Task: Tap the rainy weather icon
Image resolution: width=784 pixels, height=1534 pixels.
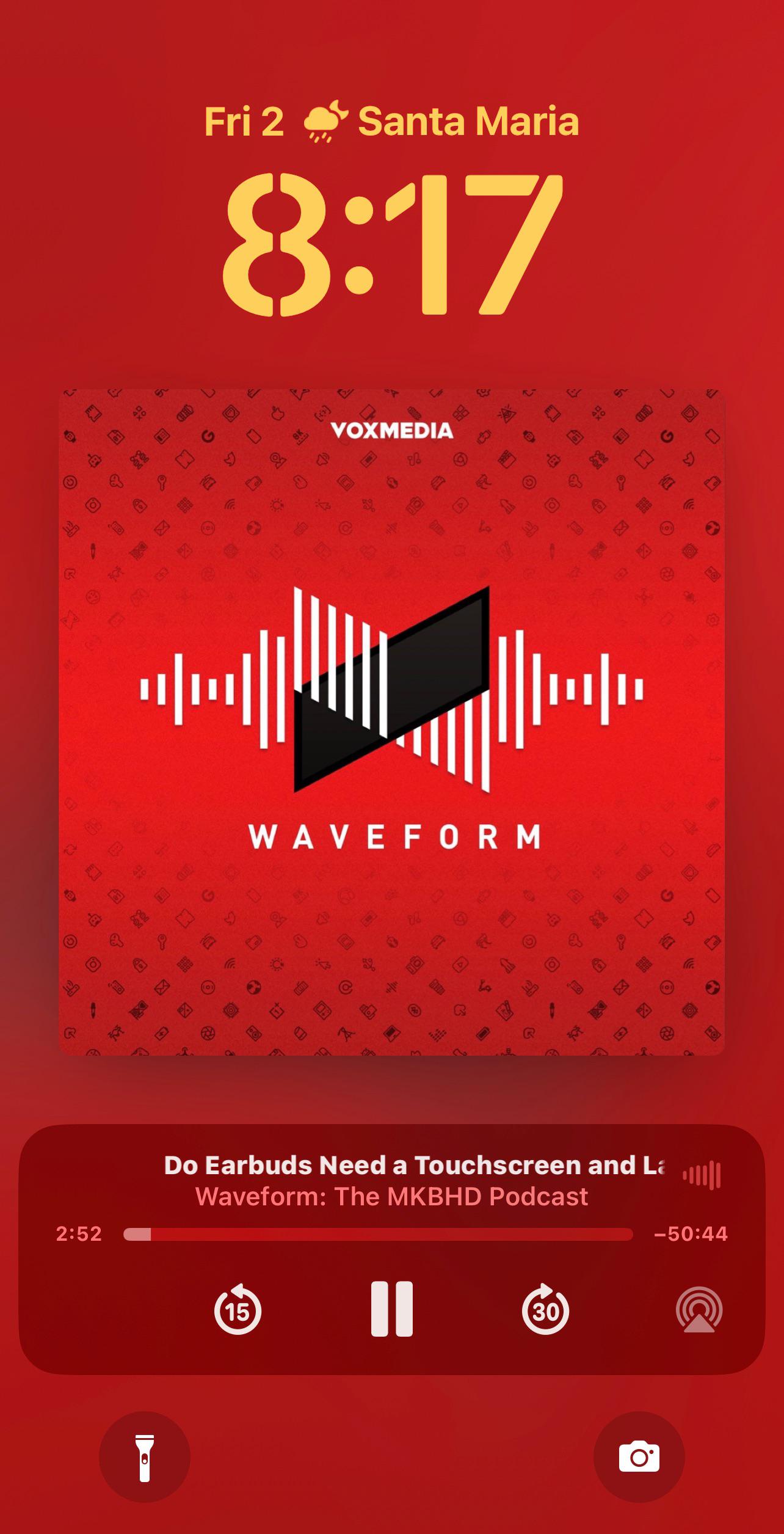Action: pyautogui.click(x=325, y=121)
